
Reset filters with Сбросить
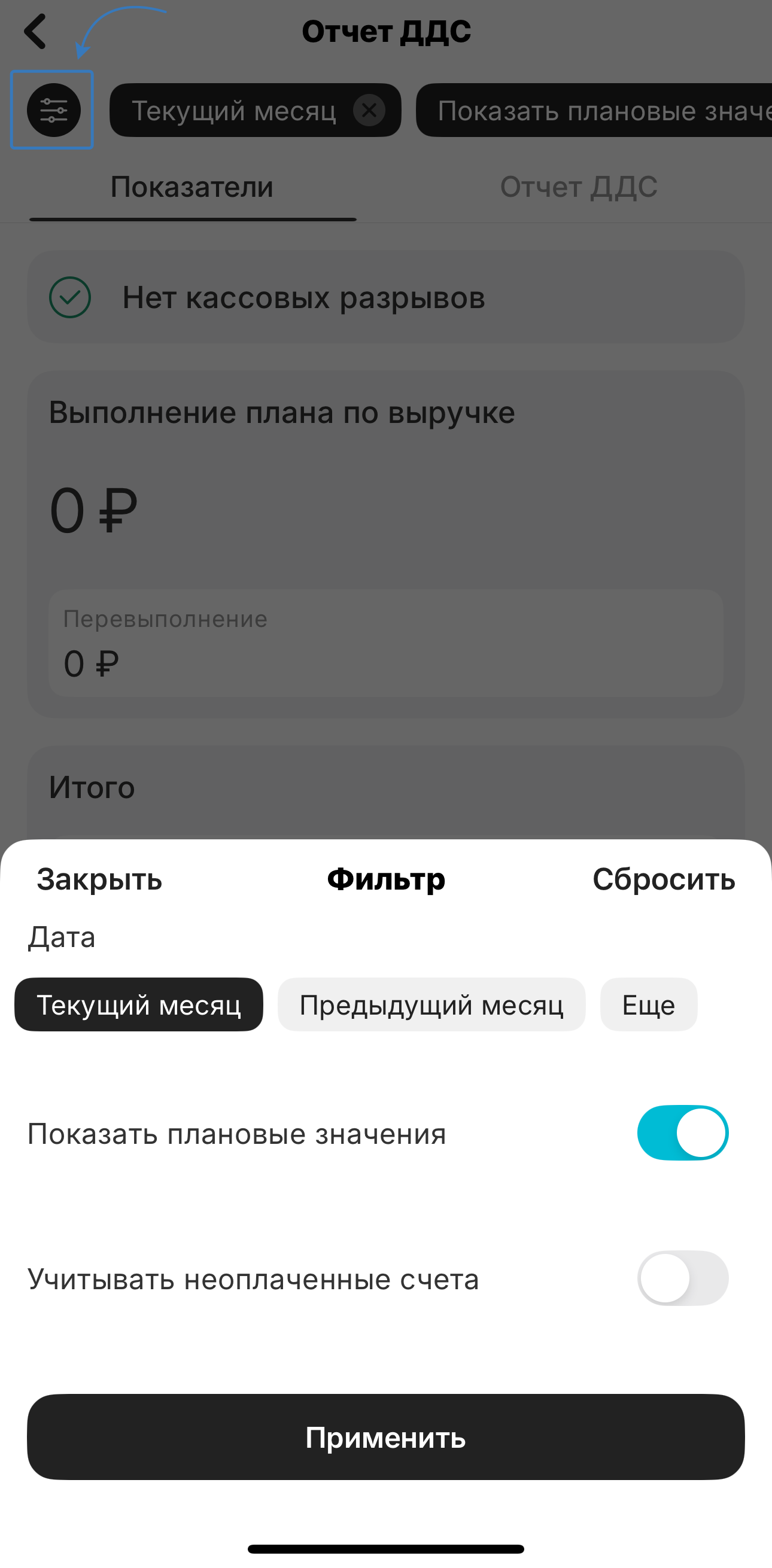(x=664, y=879)
